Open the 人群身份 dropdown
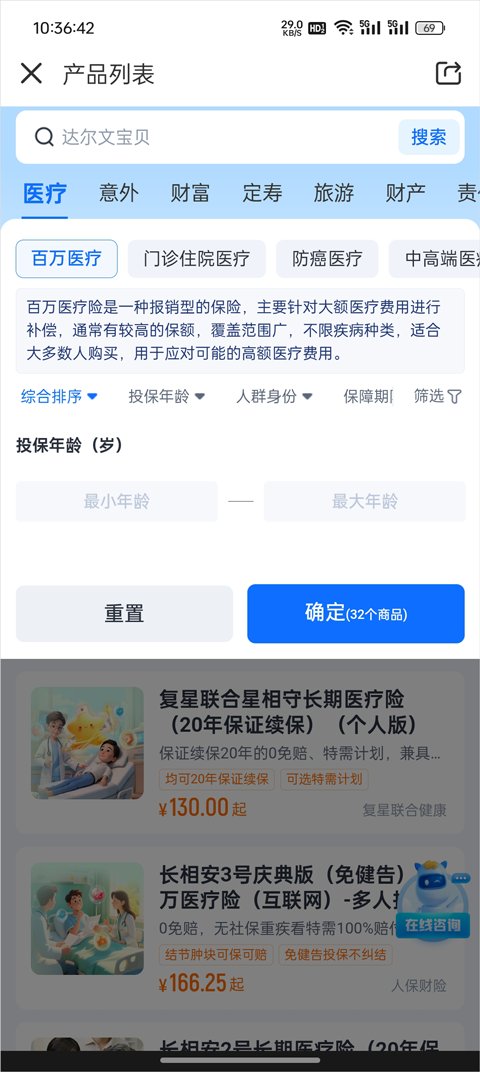The height and width of the screenshot is (1072, 480). pos(274,396)
